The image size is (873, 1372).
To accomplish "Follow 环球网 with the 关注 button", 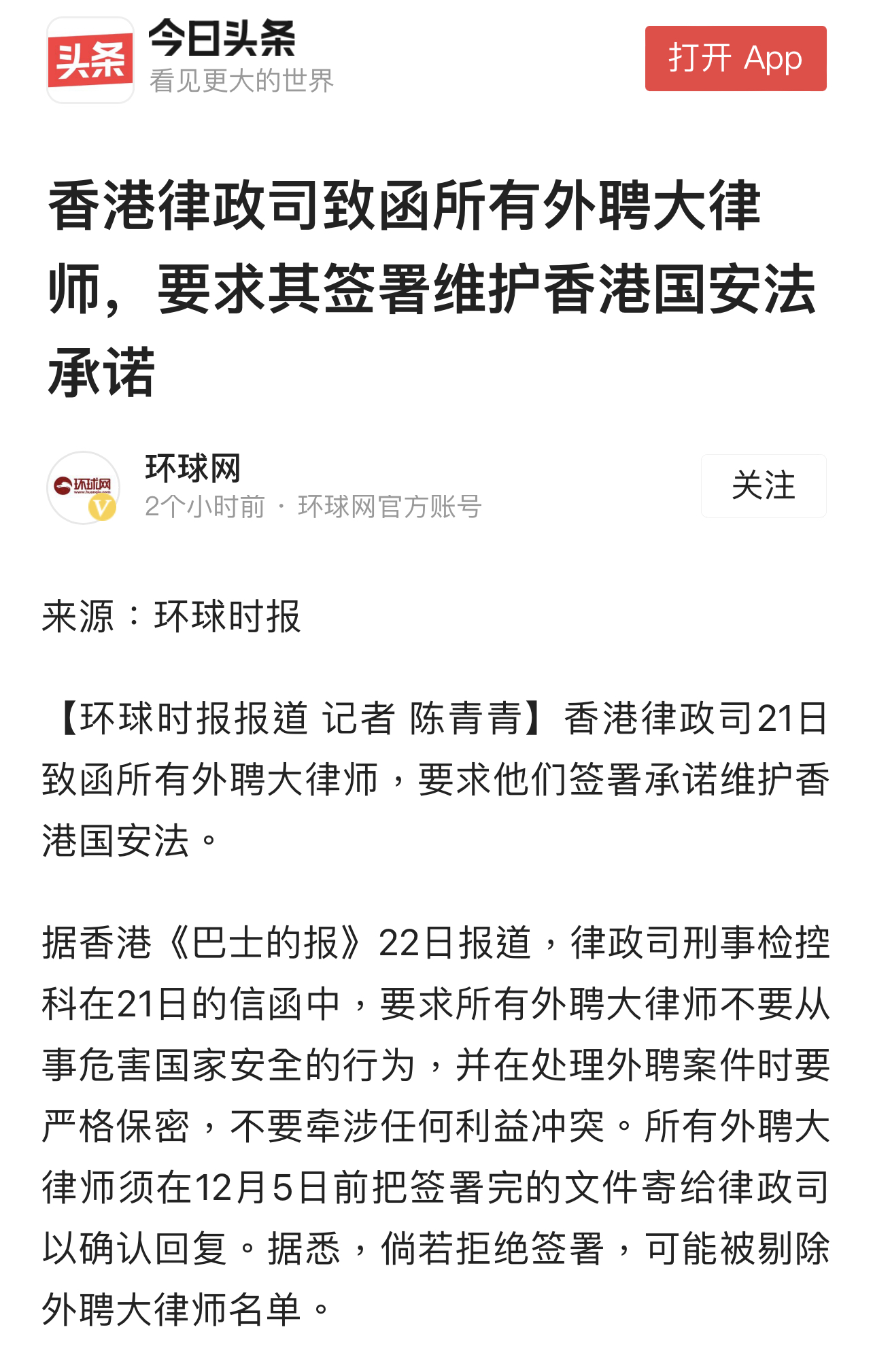I will [763, 485].
